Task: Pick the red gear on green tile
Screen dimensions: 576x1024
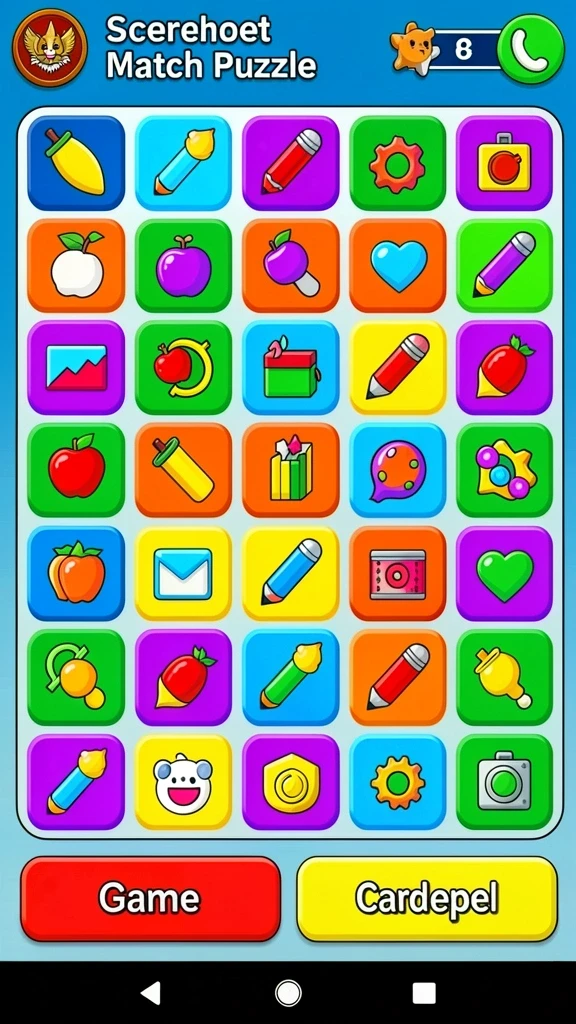Action: pyautogui.click(x=398, y=163)
